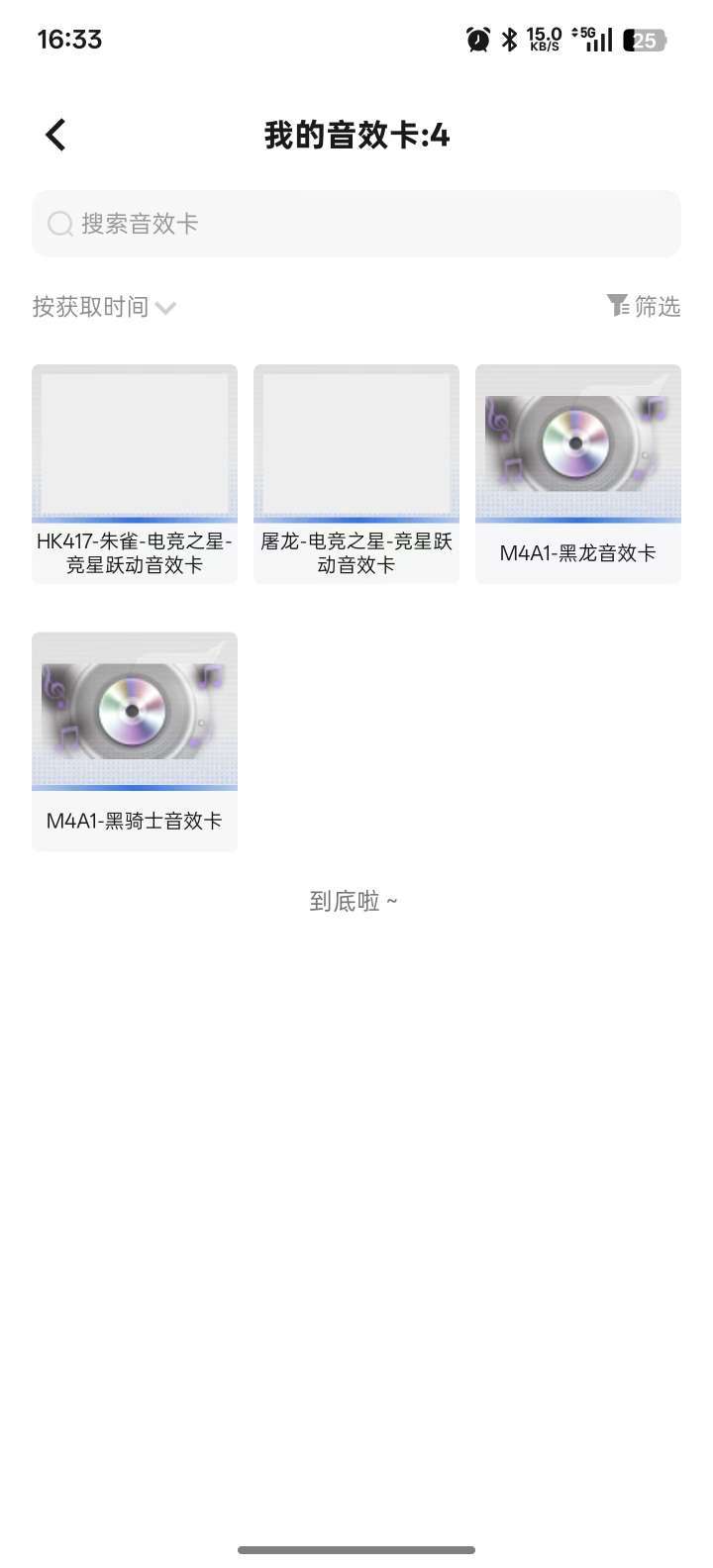The width and height of the screenshot is (713, 1568).
Task: View the M4A1-黑龙音效卡 card
Action: pyautogui.click(x=578, y=473)
